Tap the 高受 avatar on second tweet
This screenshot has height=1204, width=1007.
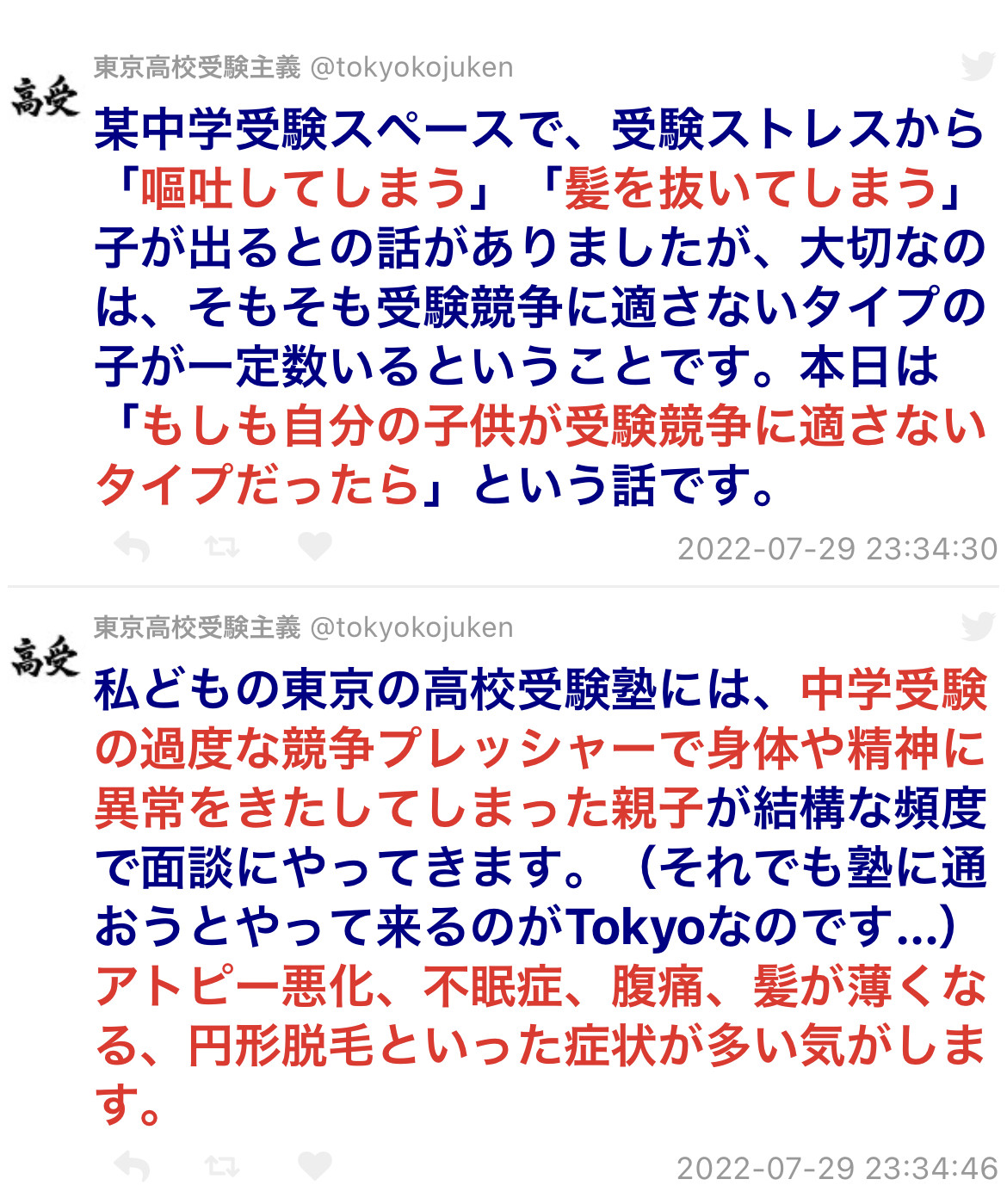click(x=45, y=658)
